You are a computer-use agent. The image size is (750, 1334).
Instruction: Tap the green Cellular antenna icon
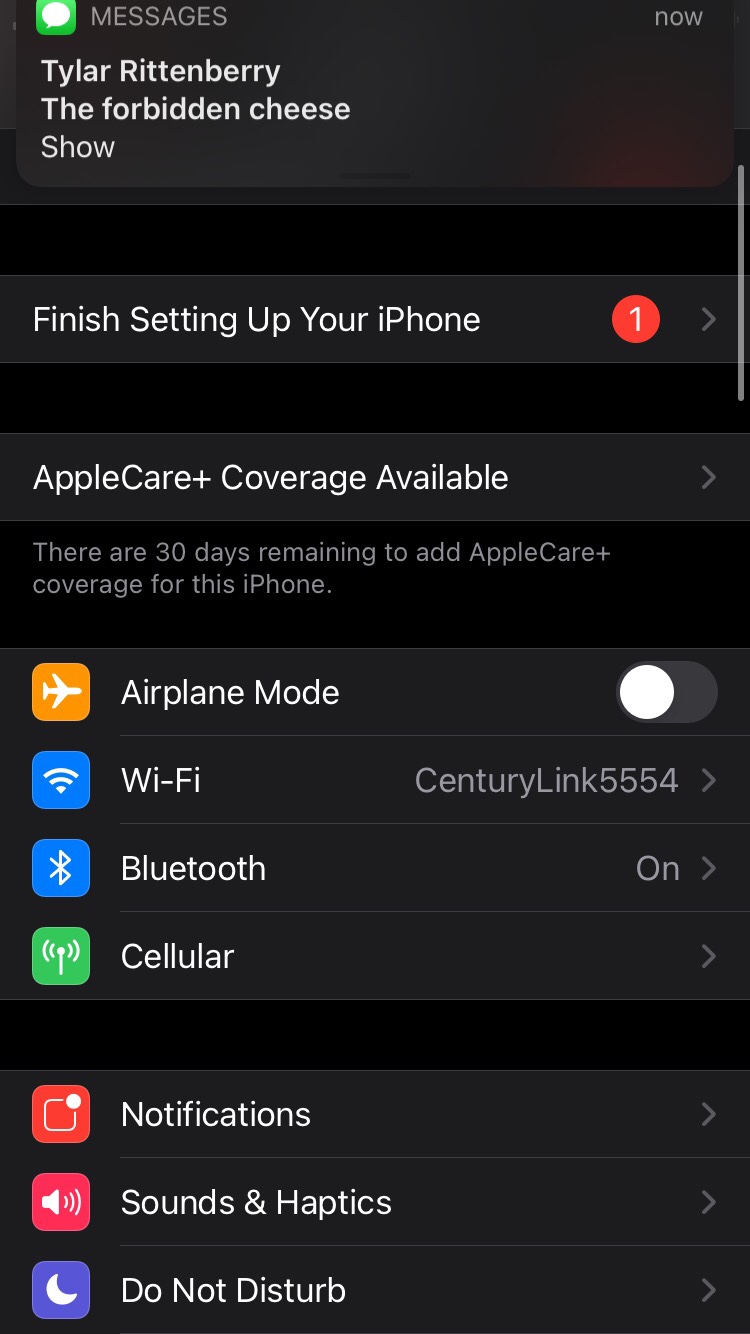[60, 956]
